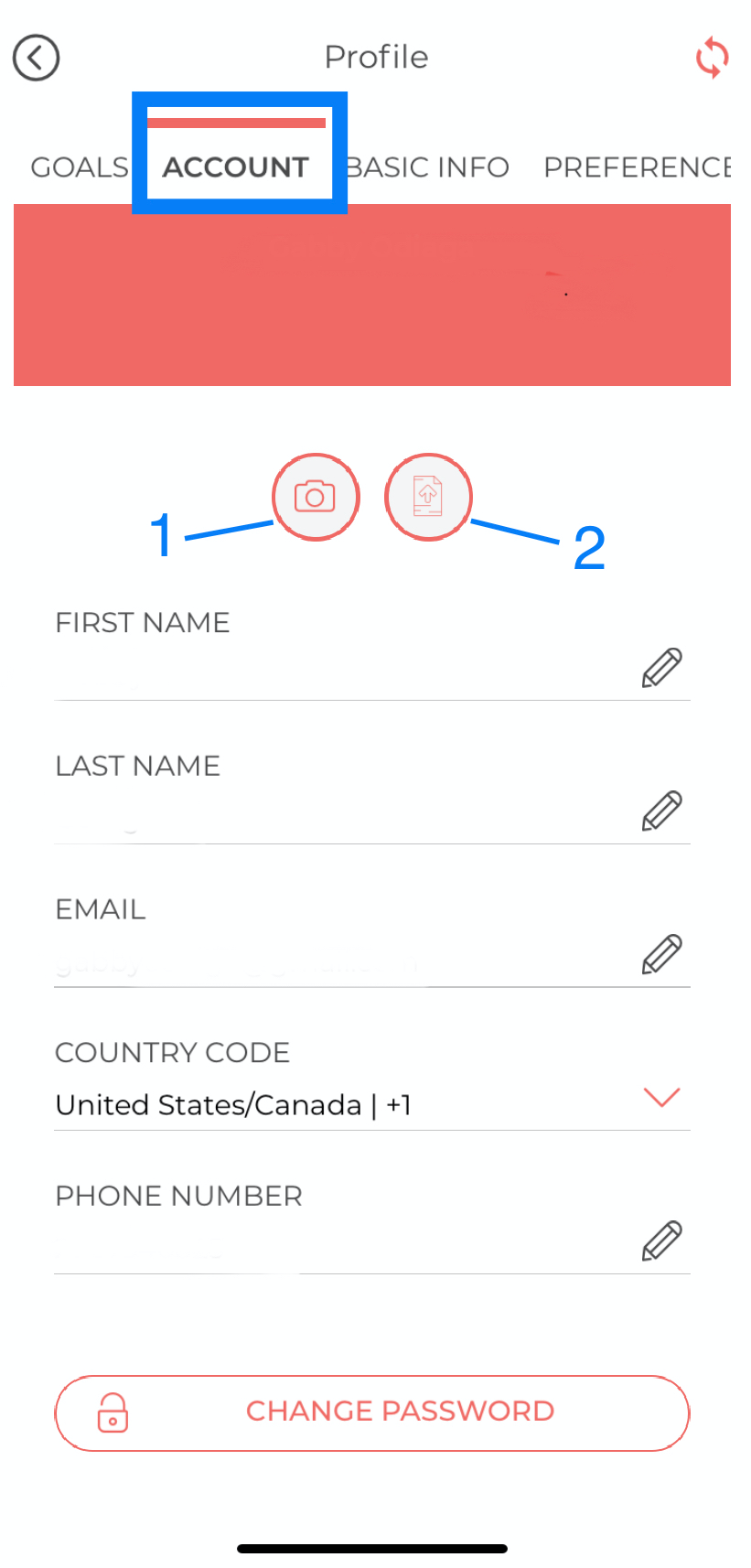Edit the First Name field
The image size is (751, 1568).
click(661, 668)
